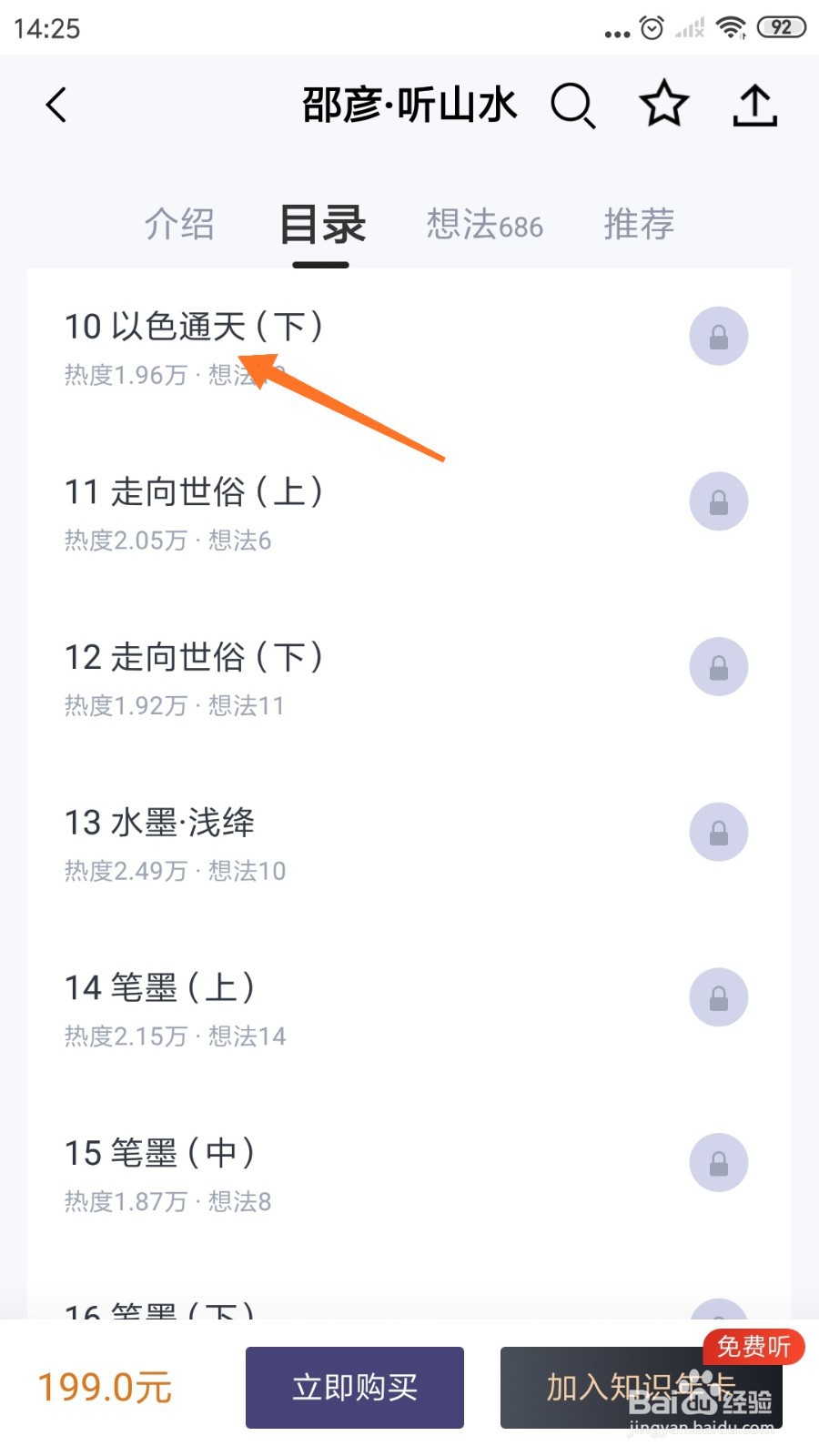Screen dimensions: 819x1456
Task: Join via 加入知识年卡 button
Action: coord(642,1387)
